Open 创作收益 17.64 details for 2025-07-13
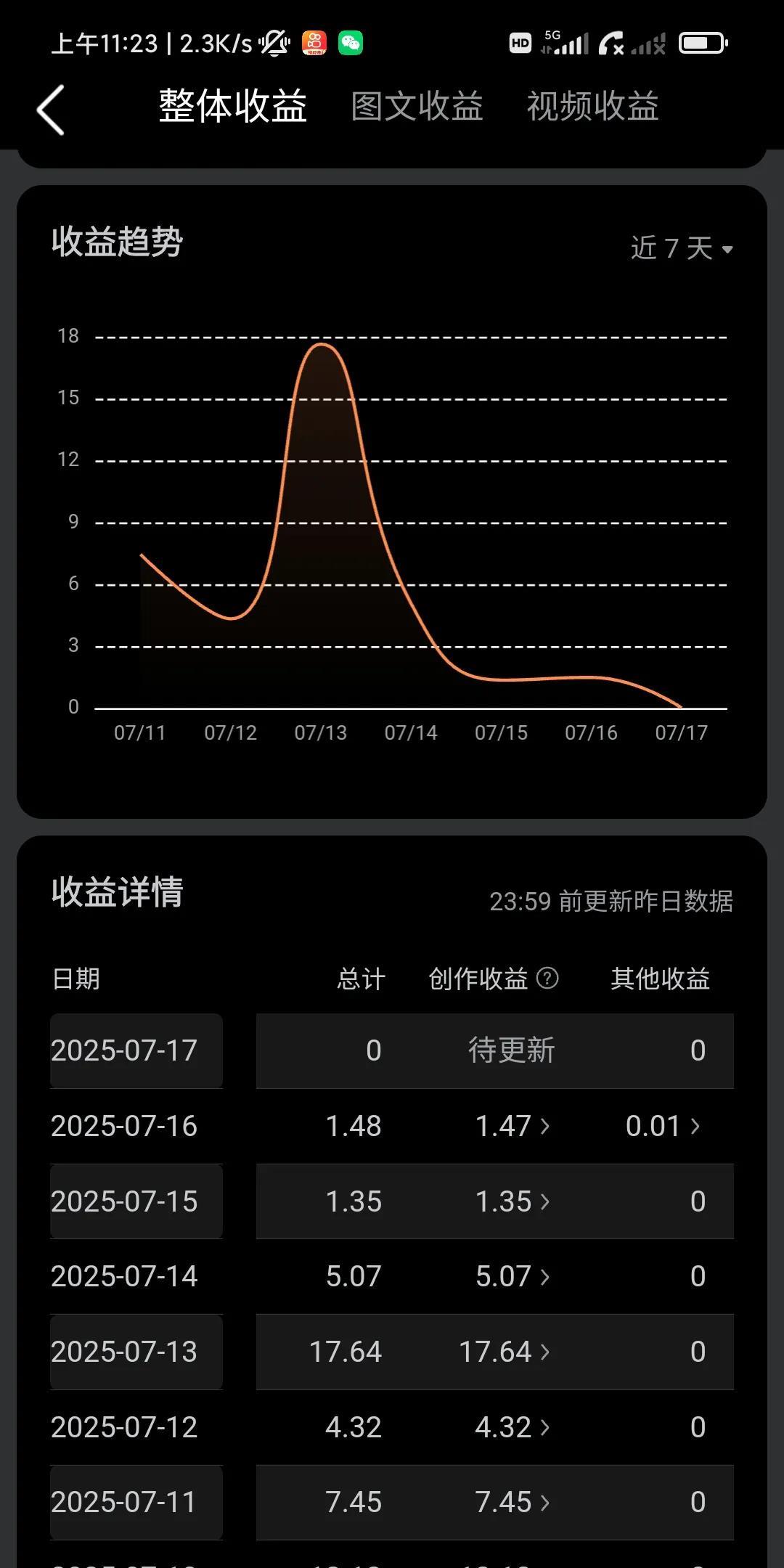 [504, 1352]
